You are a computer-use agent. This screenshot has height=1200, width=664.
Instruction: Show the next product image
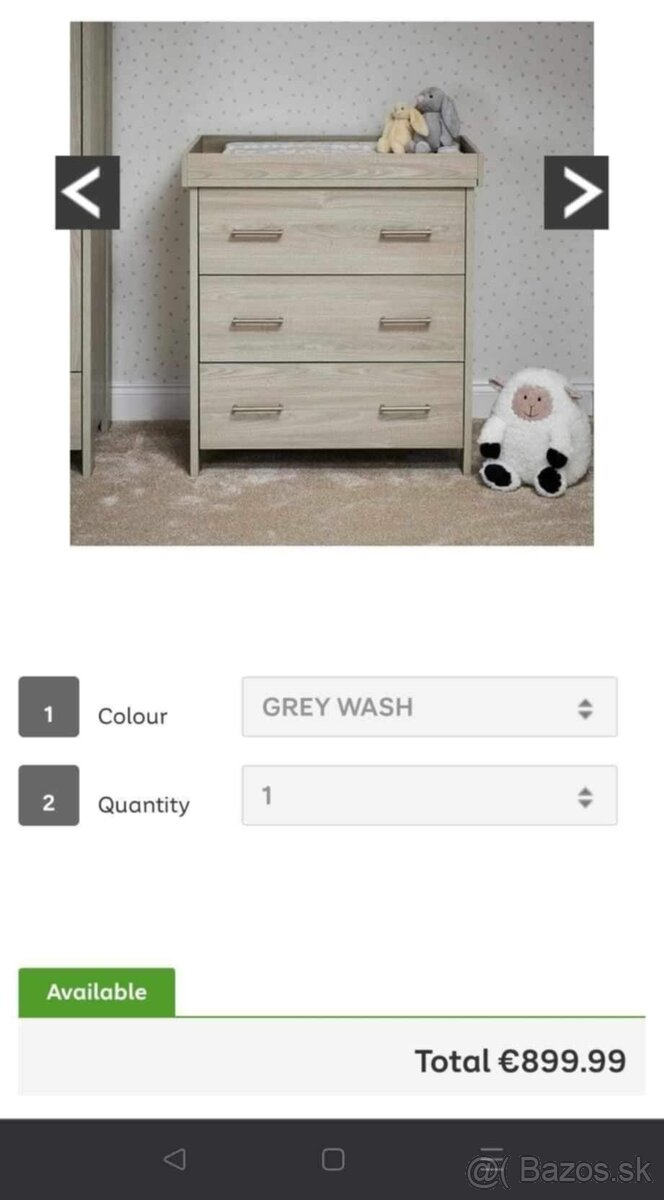coord(576,192)
